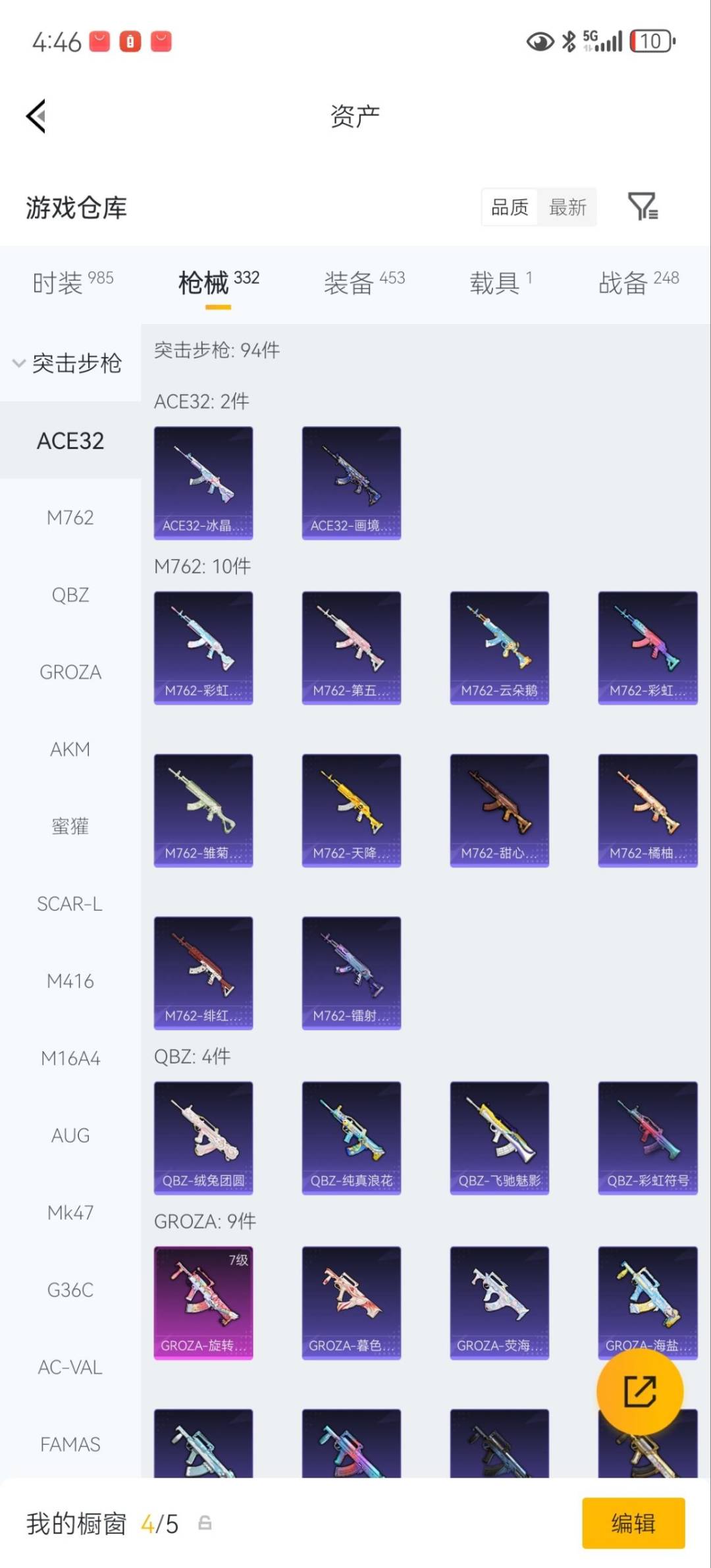The height and width of the screenshot is (1568, 711).
Task: Switch to the 战备 tab
Action: point(638,283)
